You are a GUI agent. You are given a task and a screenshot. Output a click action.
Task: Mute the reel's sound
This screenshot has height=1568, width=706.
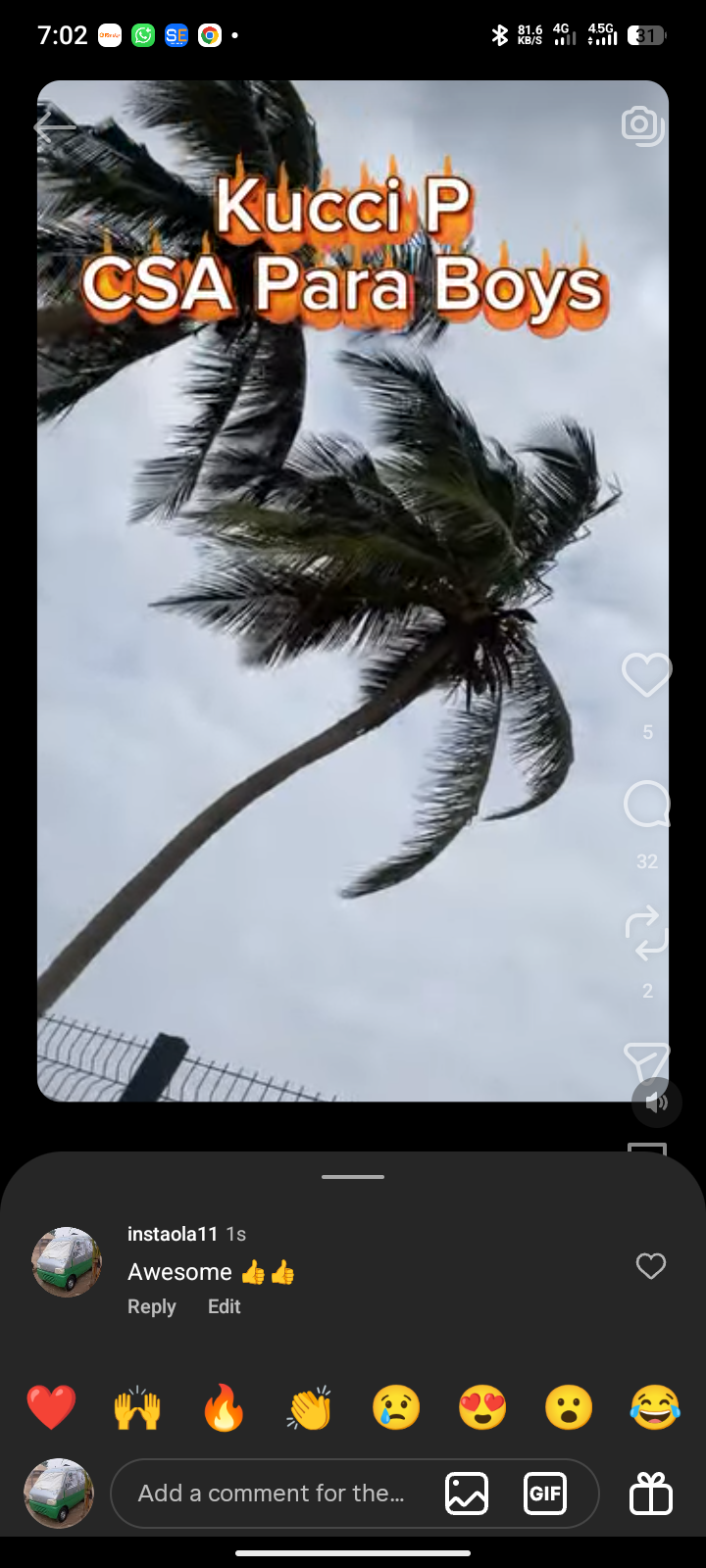(x=656, y=1102)
